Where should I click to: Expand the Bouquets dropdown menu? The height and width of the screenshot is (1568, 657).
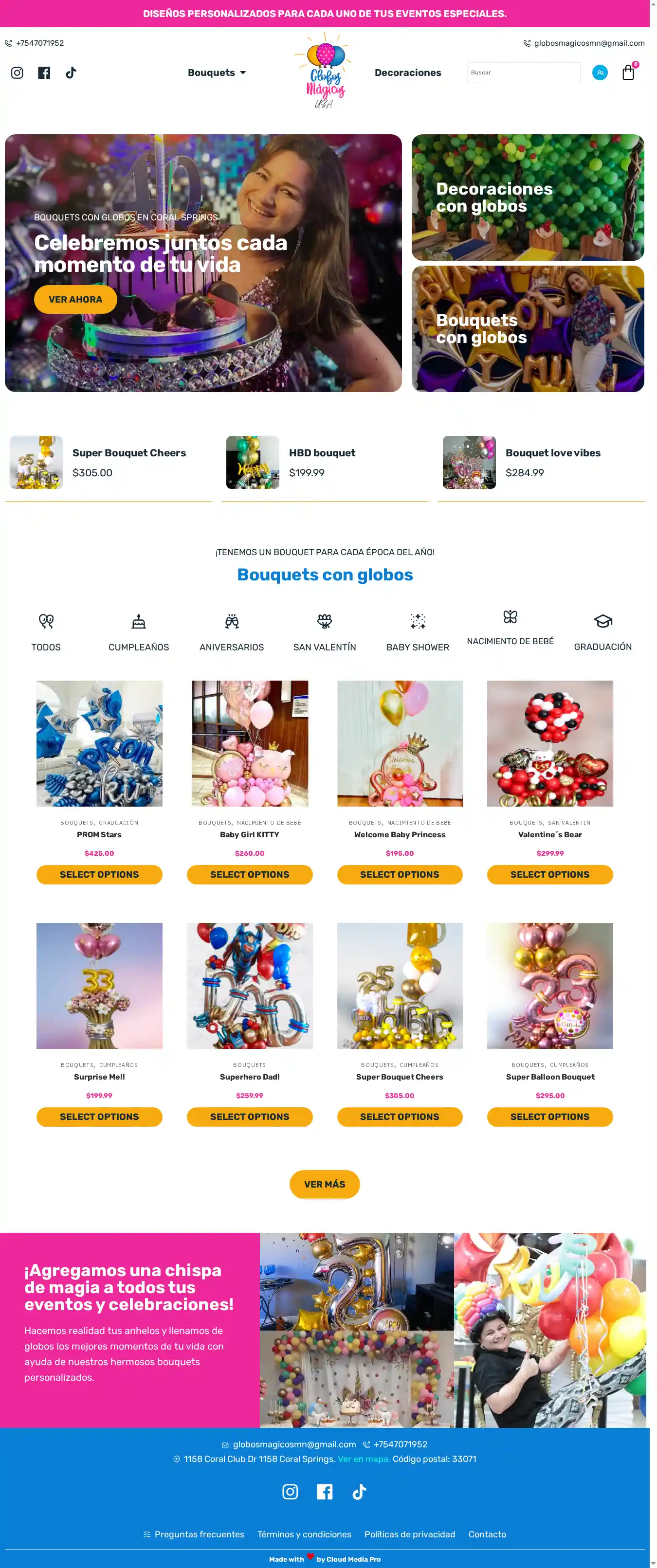tap(217, 72)
